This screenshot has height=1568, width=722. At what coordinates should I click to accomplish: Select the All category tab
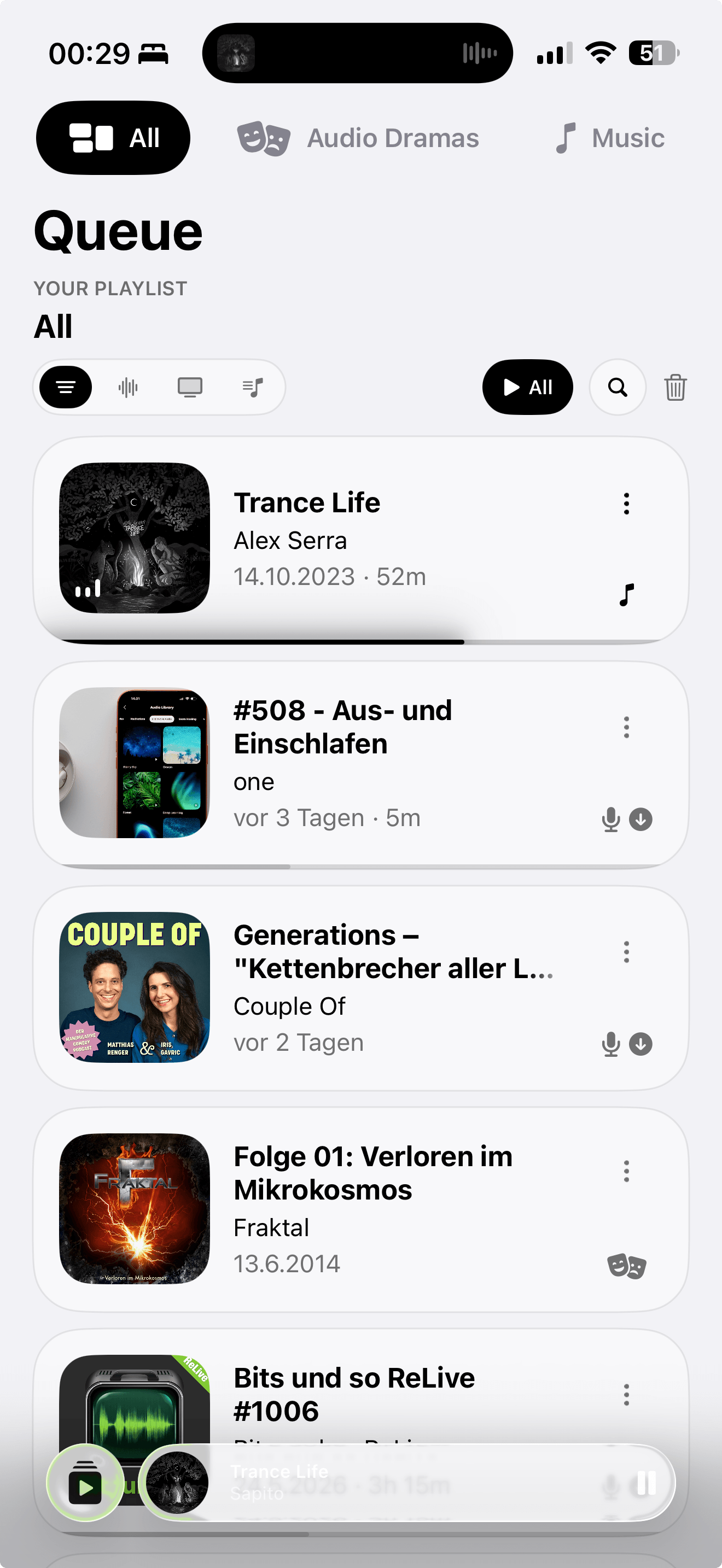(x=113, y=138)
